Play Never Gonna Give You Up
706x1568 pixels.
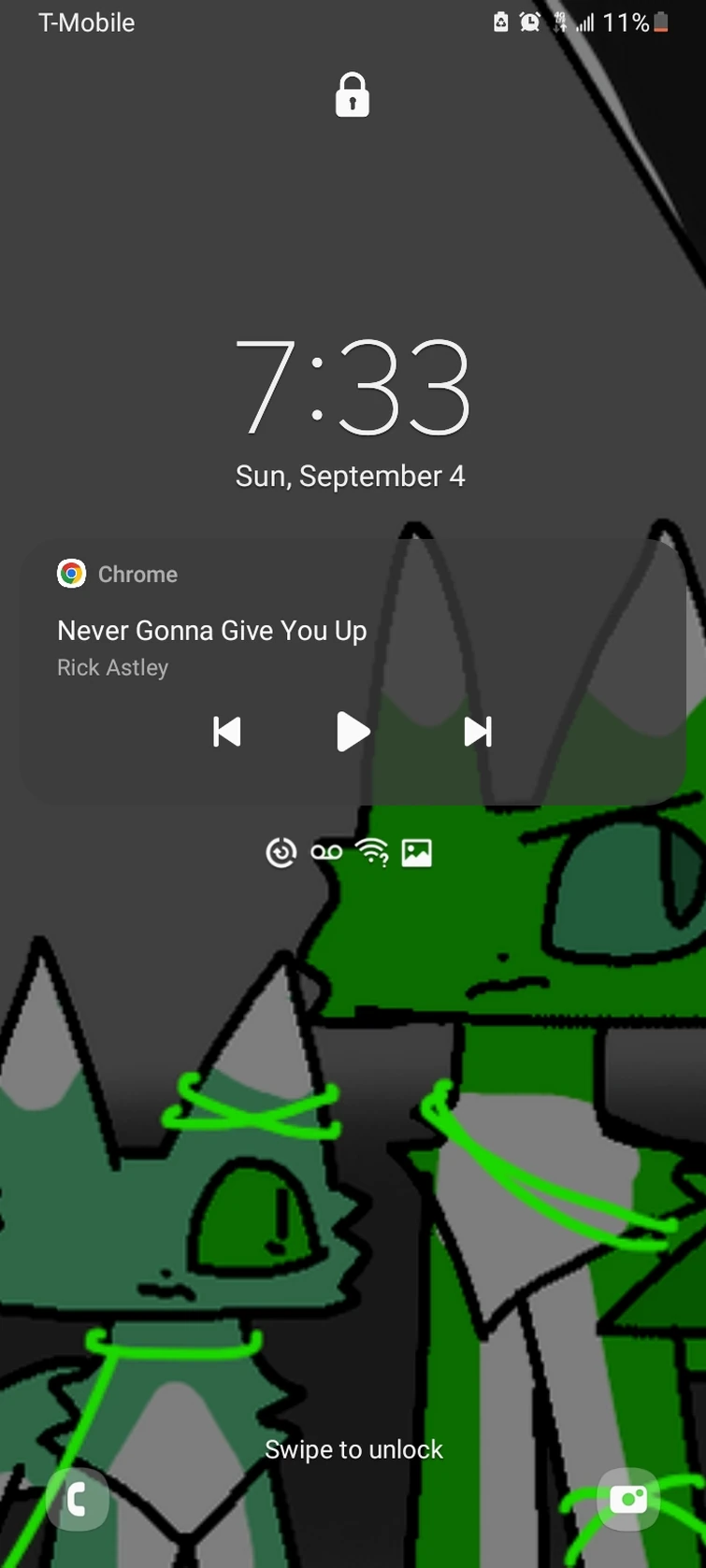pos(353,731)
